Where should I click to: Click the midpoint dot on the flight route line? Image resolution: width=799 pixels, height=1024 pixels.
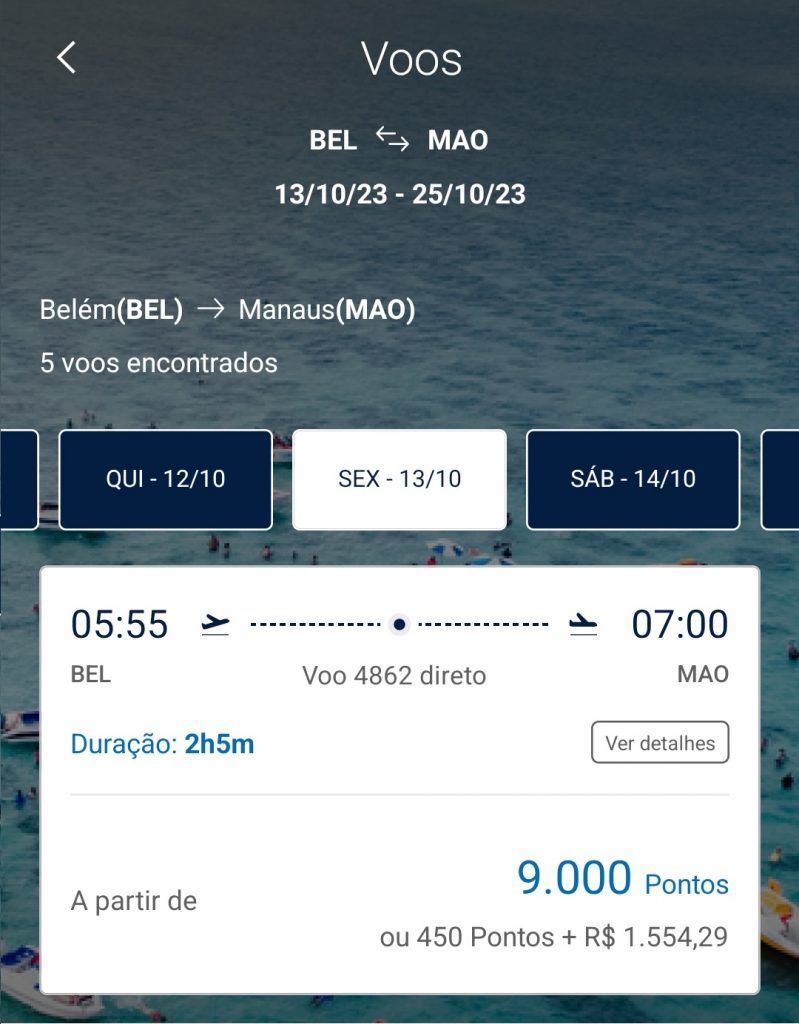click(x=398, y=623)
